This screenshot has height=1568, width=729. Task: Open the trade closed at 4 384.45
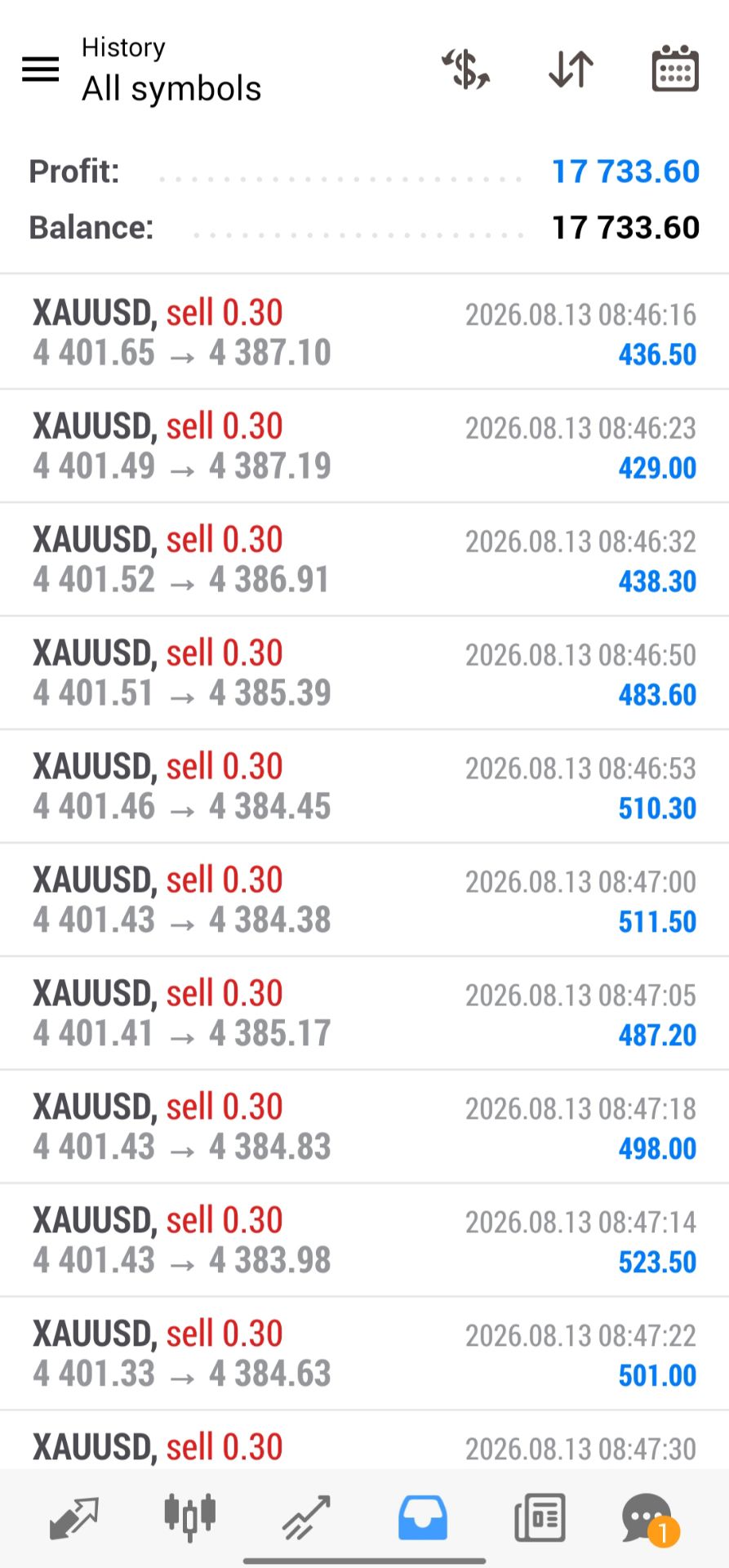364,786
